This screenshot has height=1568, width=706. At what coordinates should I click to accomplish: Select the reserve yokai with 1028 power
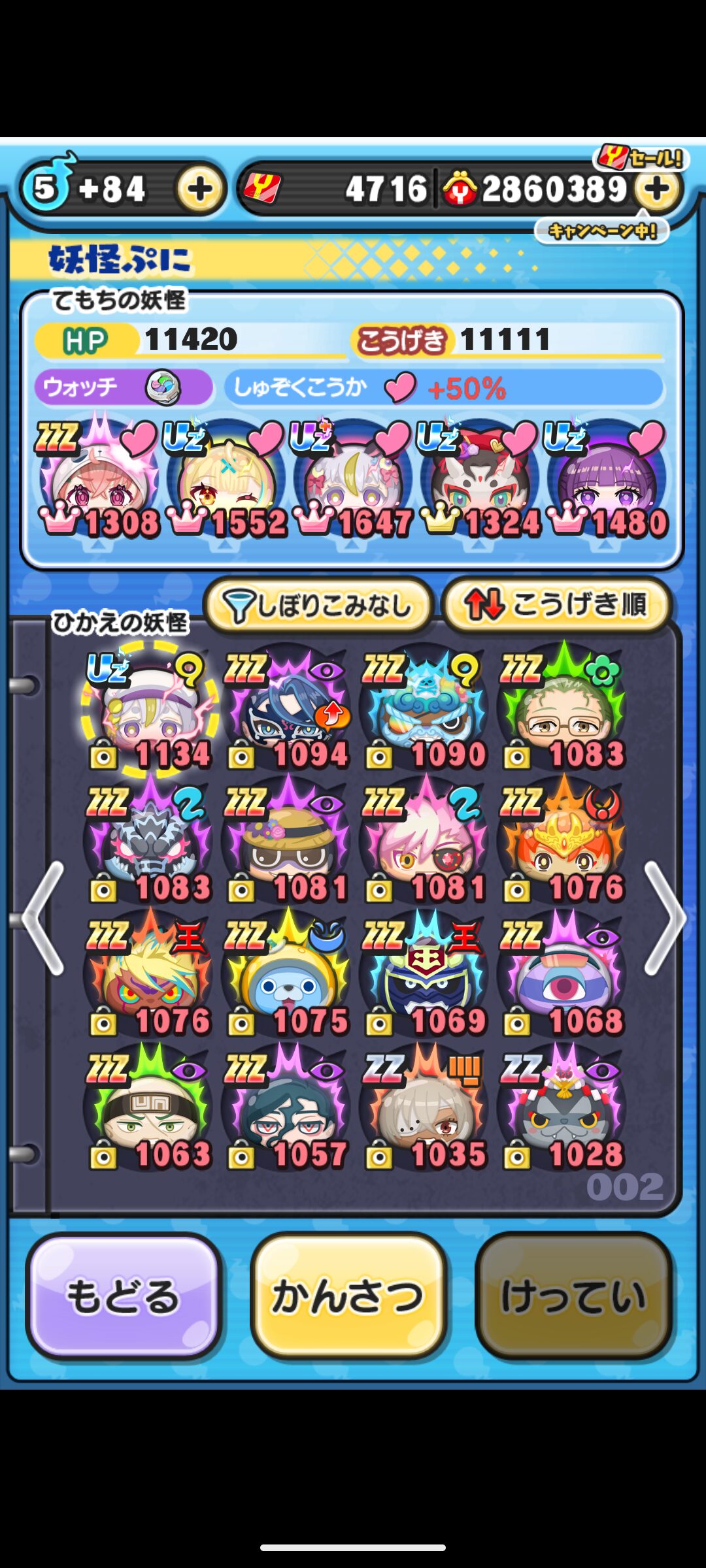563,1111
